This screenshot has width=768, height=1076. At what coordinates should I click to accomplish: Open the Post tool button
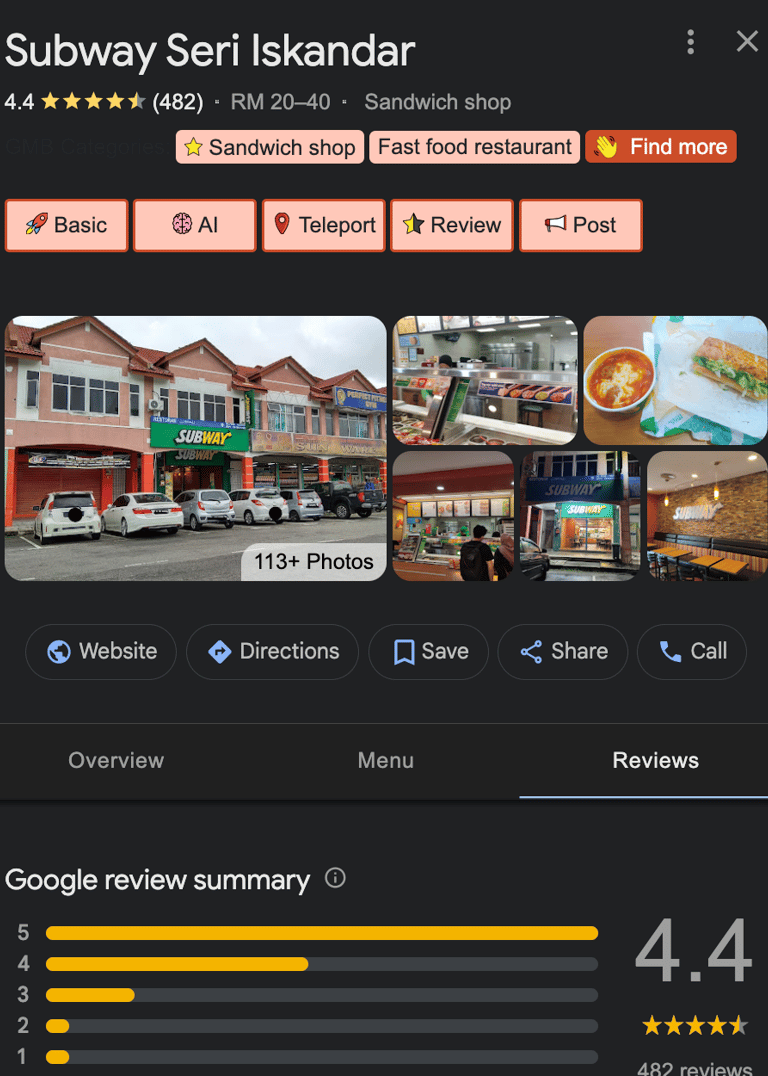click(x=581, y=225)
